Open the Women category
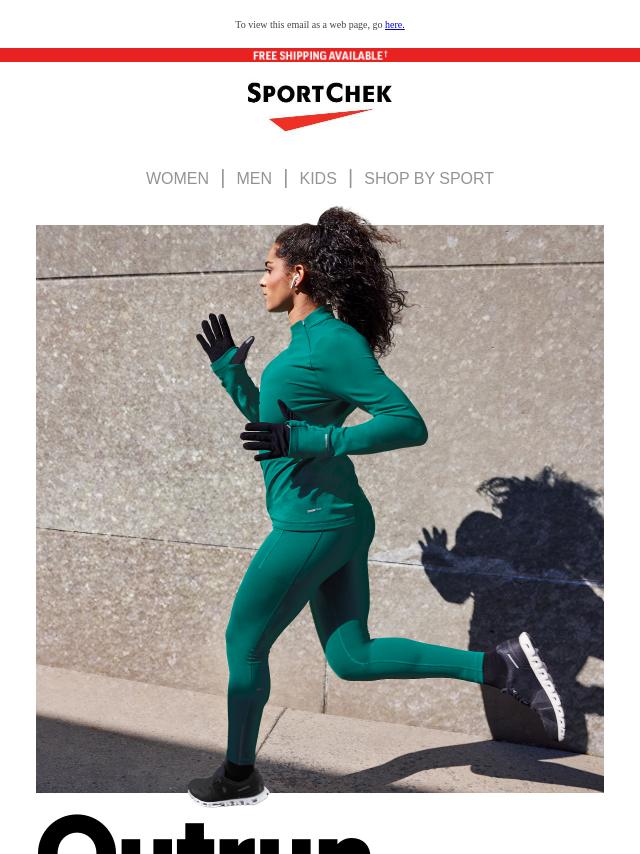 pyautogui.click(x=177, y=179)
